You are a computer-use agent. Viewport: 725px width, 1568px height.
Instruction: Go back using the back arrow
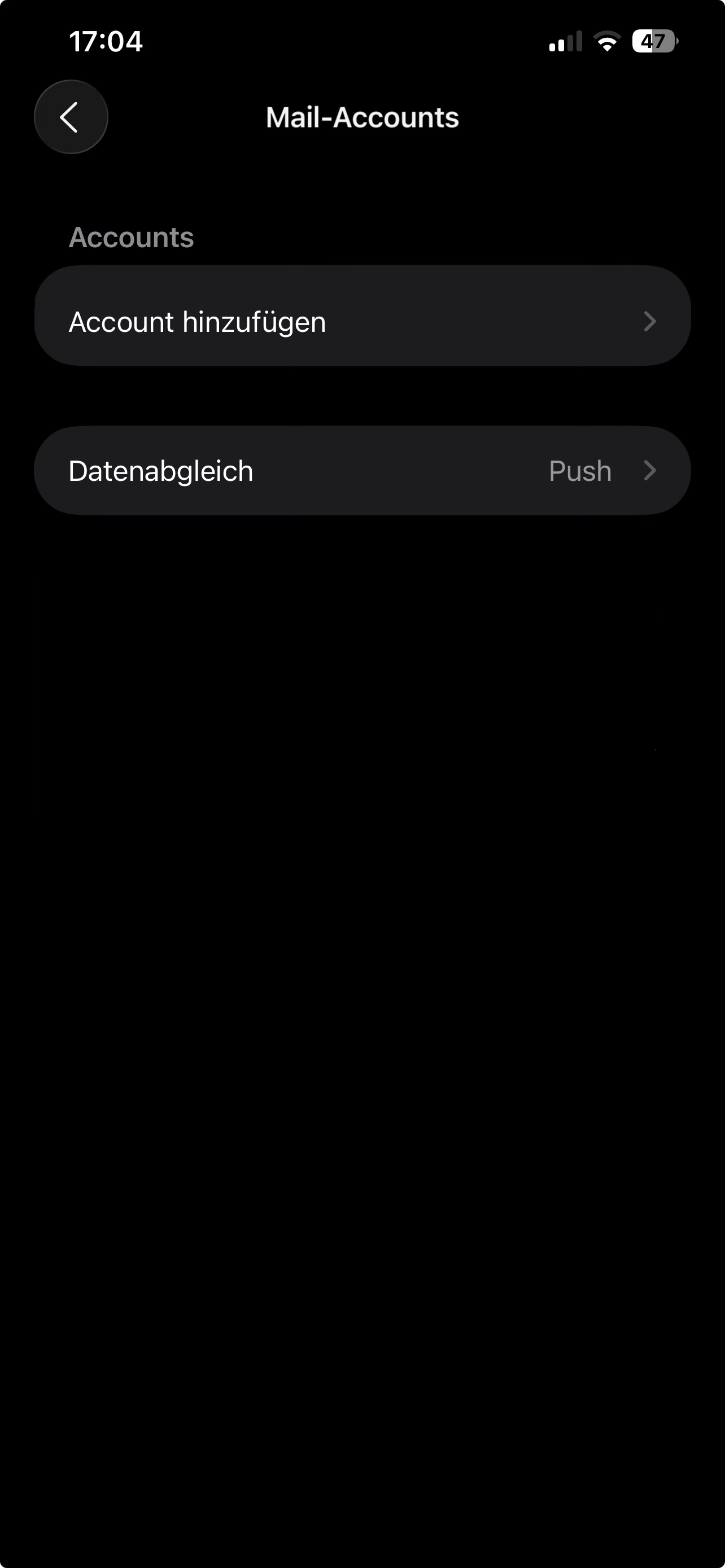coord(71,117)
